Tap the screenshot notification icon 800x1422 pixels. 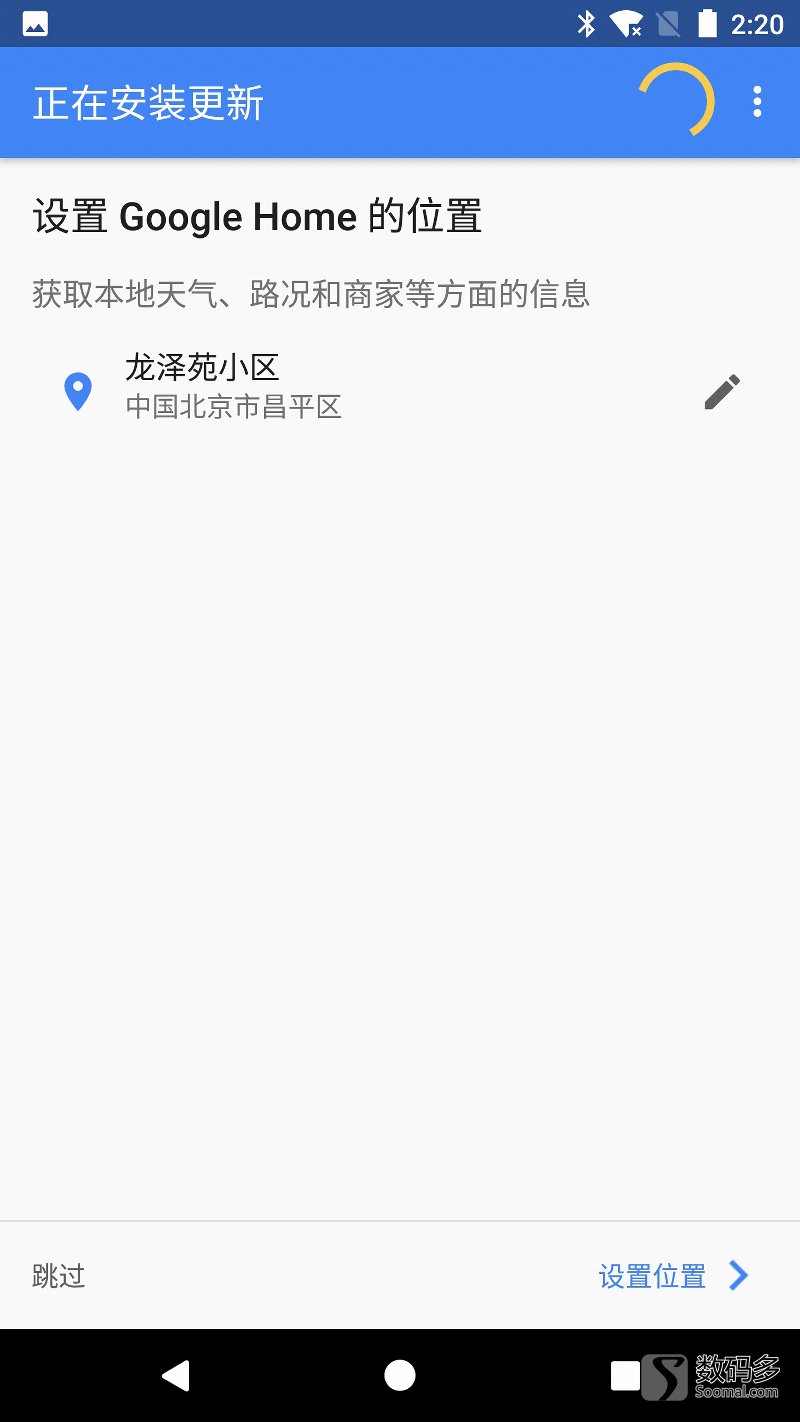click(33, 23)
